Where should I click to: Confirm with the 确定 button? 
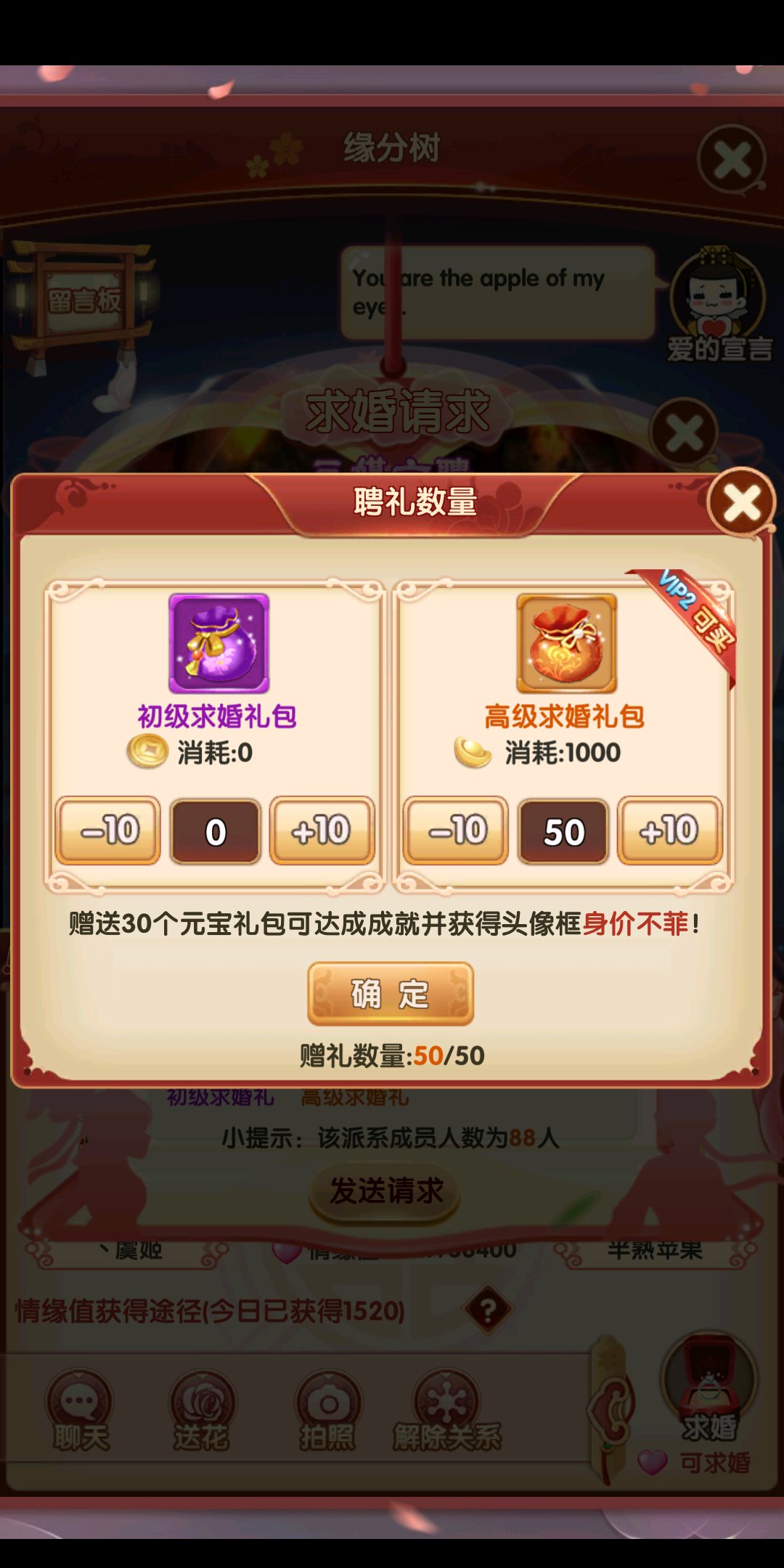coord(391,994)
